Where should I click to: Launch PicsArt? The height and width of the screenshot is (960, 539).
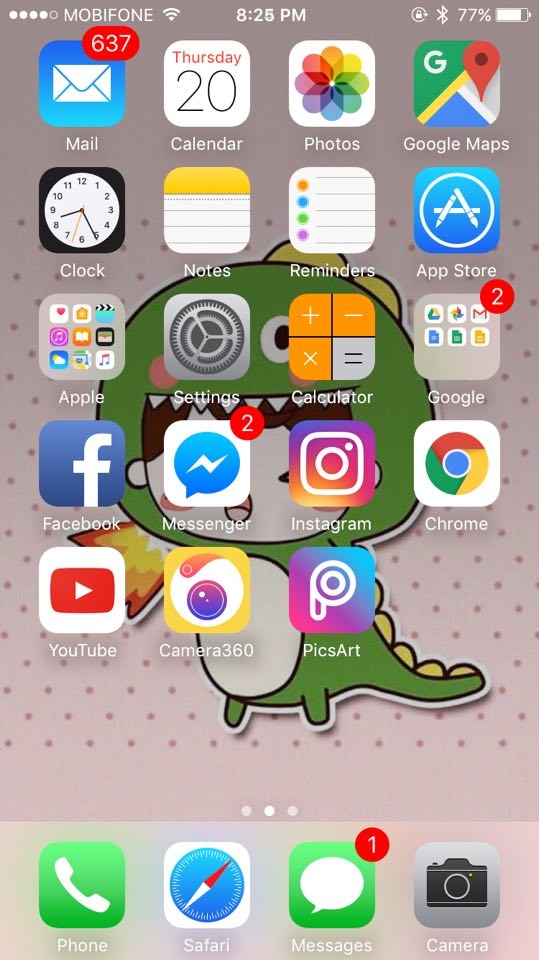pos(332,590)
